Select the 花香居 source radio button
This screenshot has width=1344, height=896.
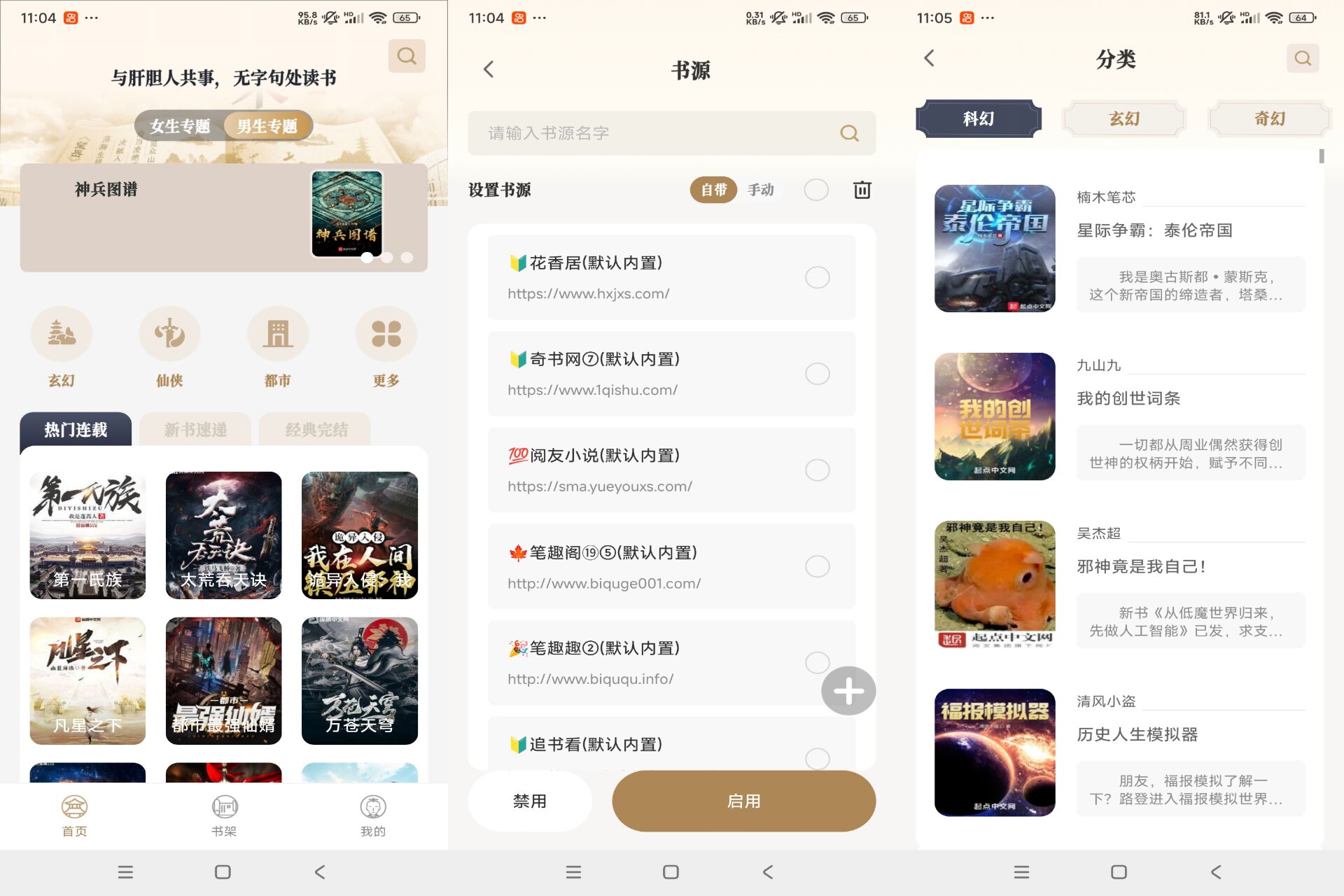click(x=817, y=277)
